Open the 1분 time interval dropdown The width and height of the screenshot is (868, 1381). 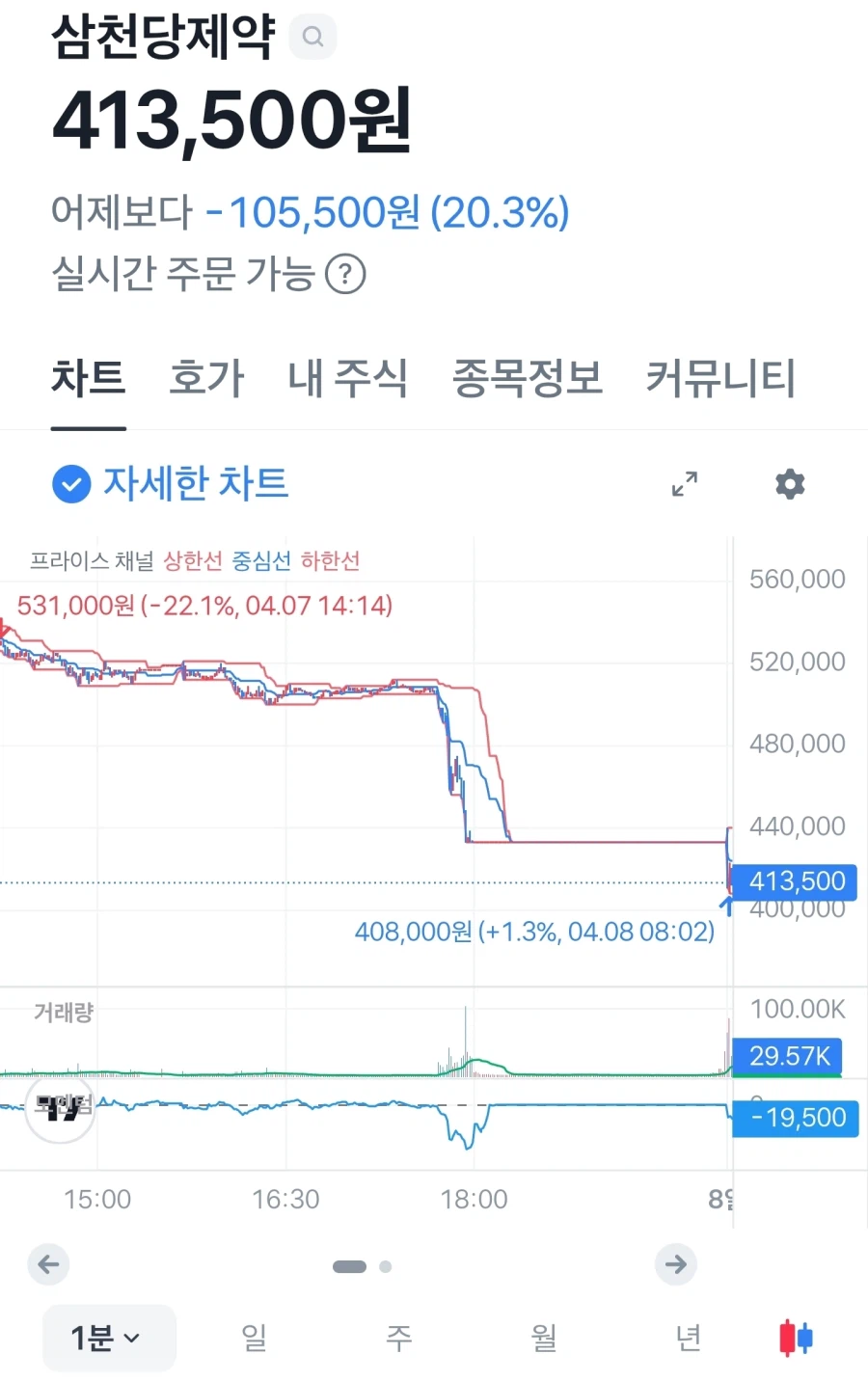109,1339
